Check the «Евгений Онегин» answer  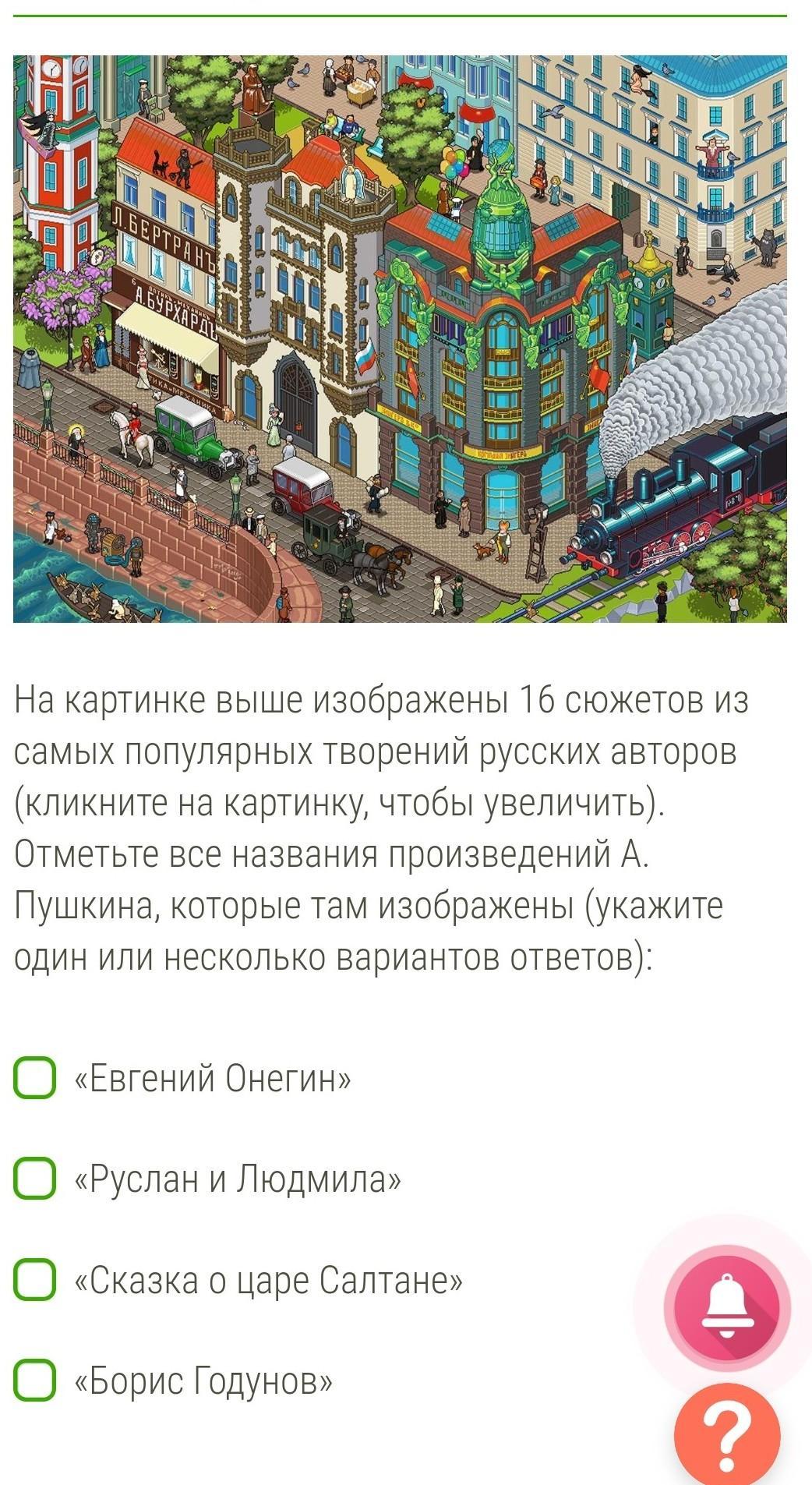click(34, 1078)
